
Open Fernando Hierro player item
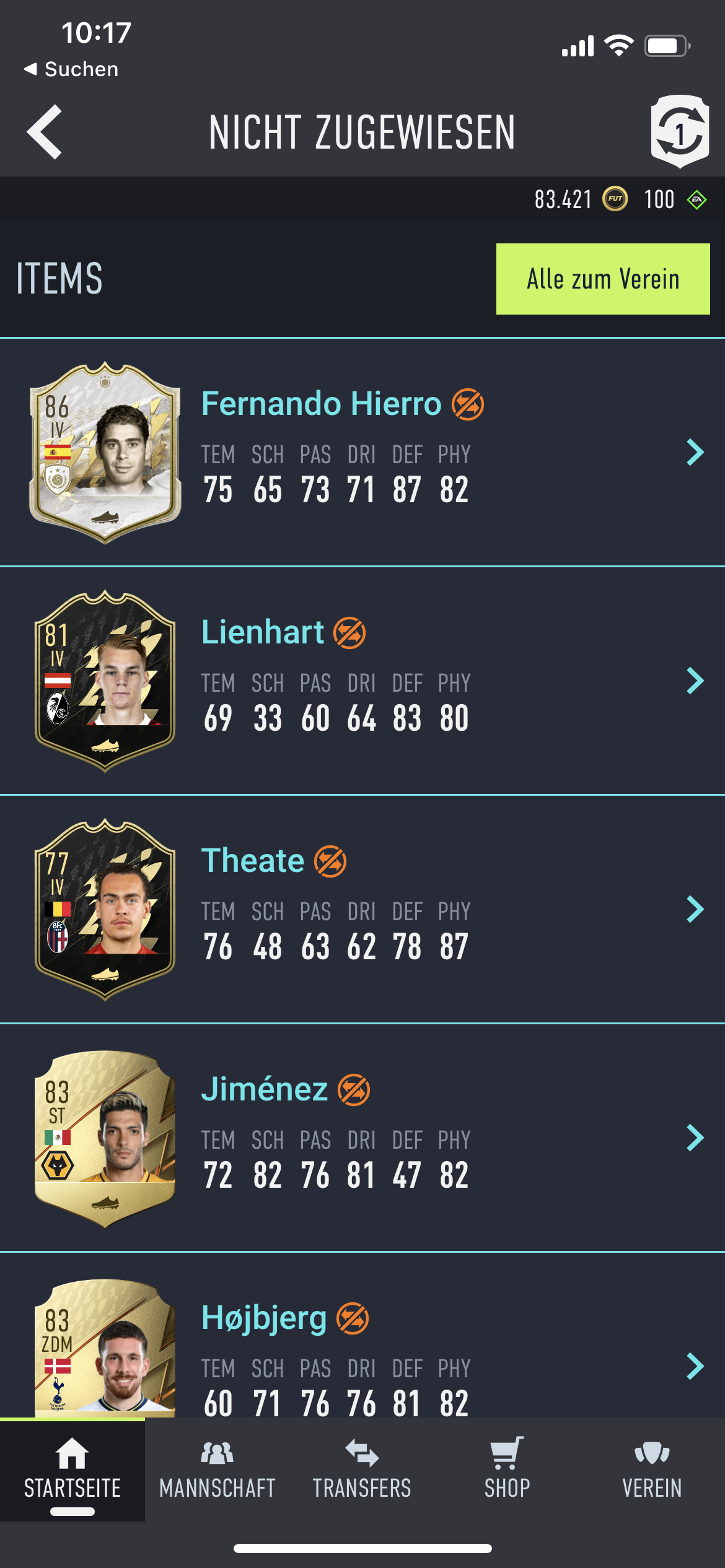(362, 452)
